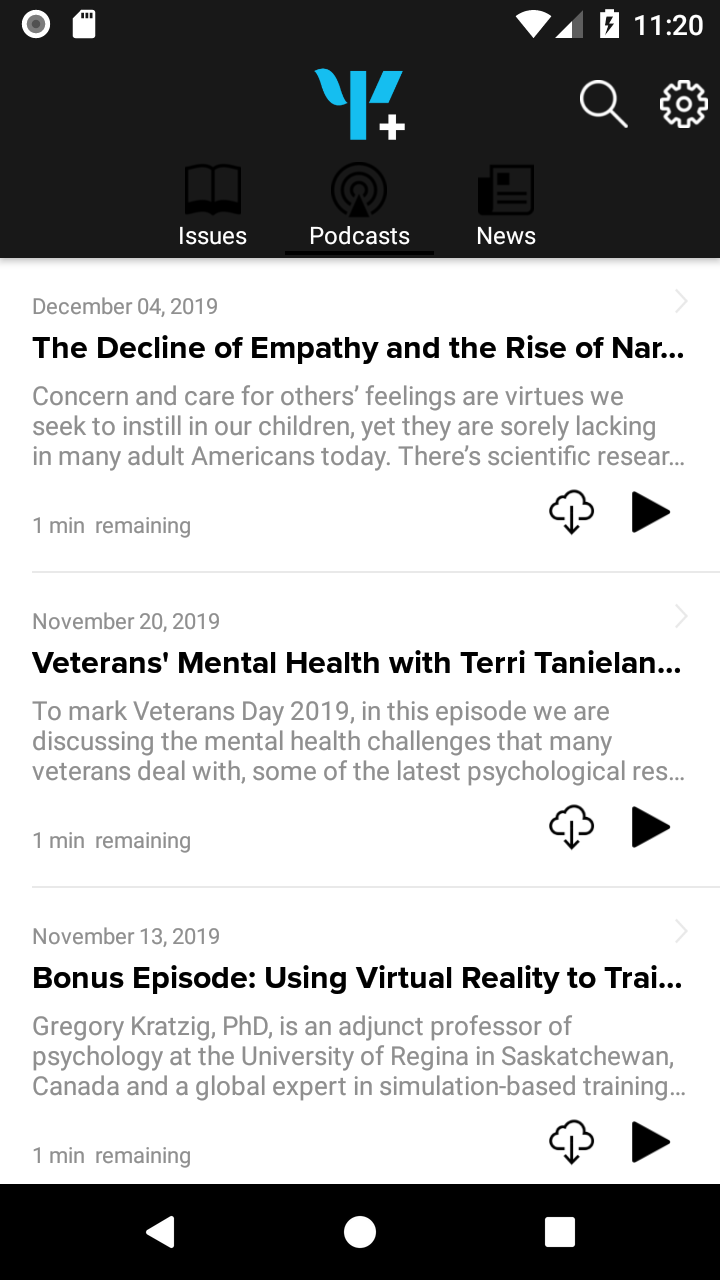
Task: Download the Bonus Episode about Virtual Reality
Action: click(570, 1141)
